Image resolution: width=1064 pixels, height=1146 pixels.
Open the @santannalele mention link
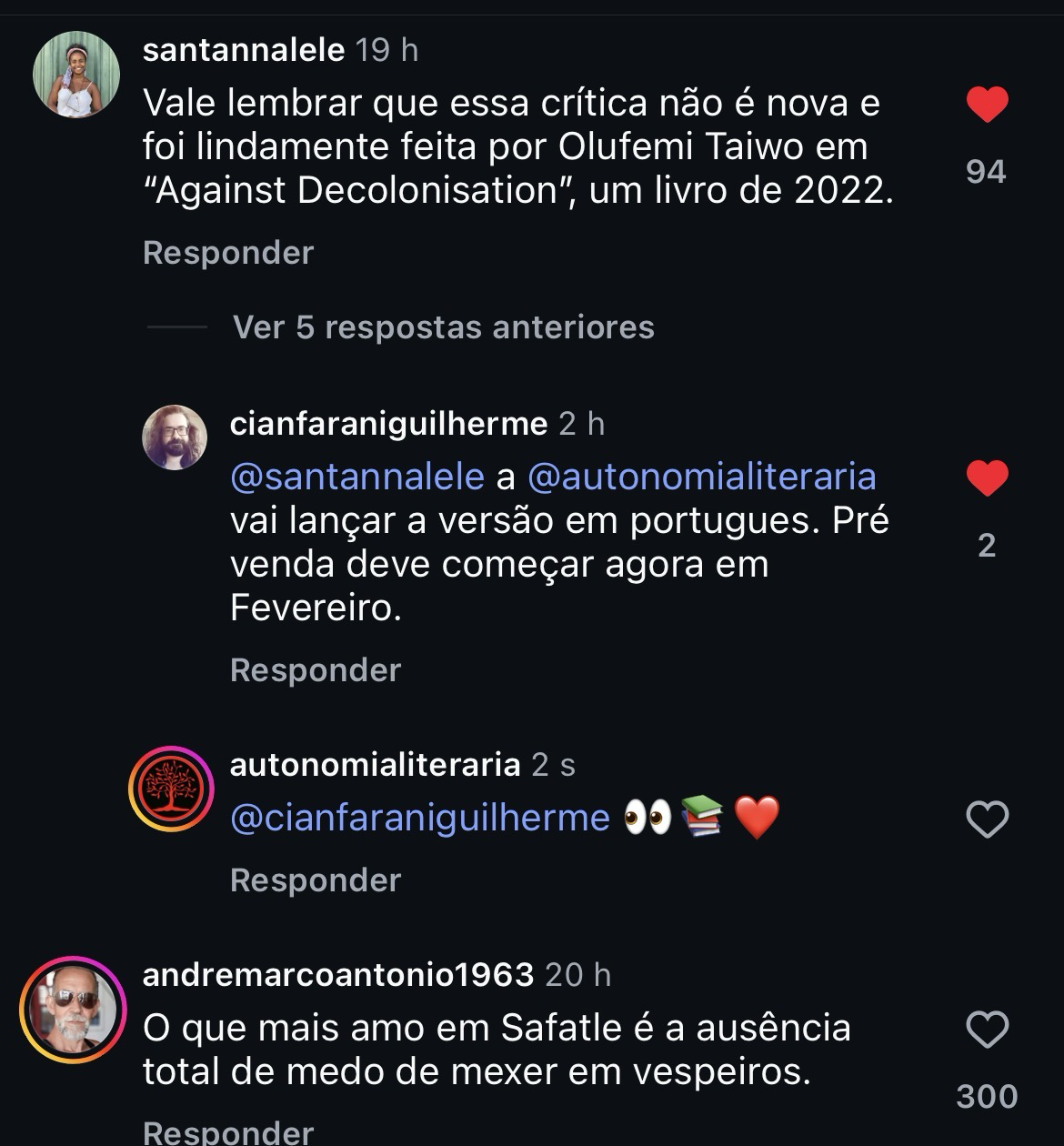point(357,477)
